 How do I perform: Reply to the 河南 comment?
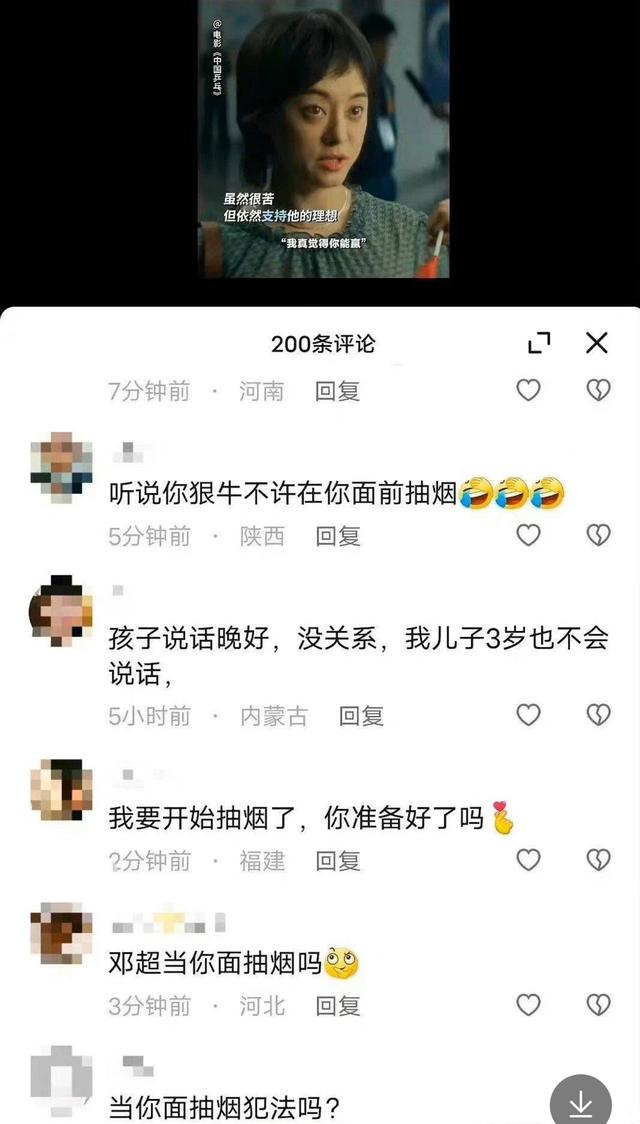[x=338, y=391]
